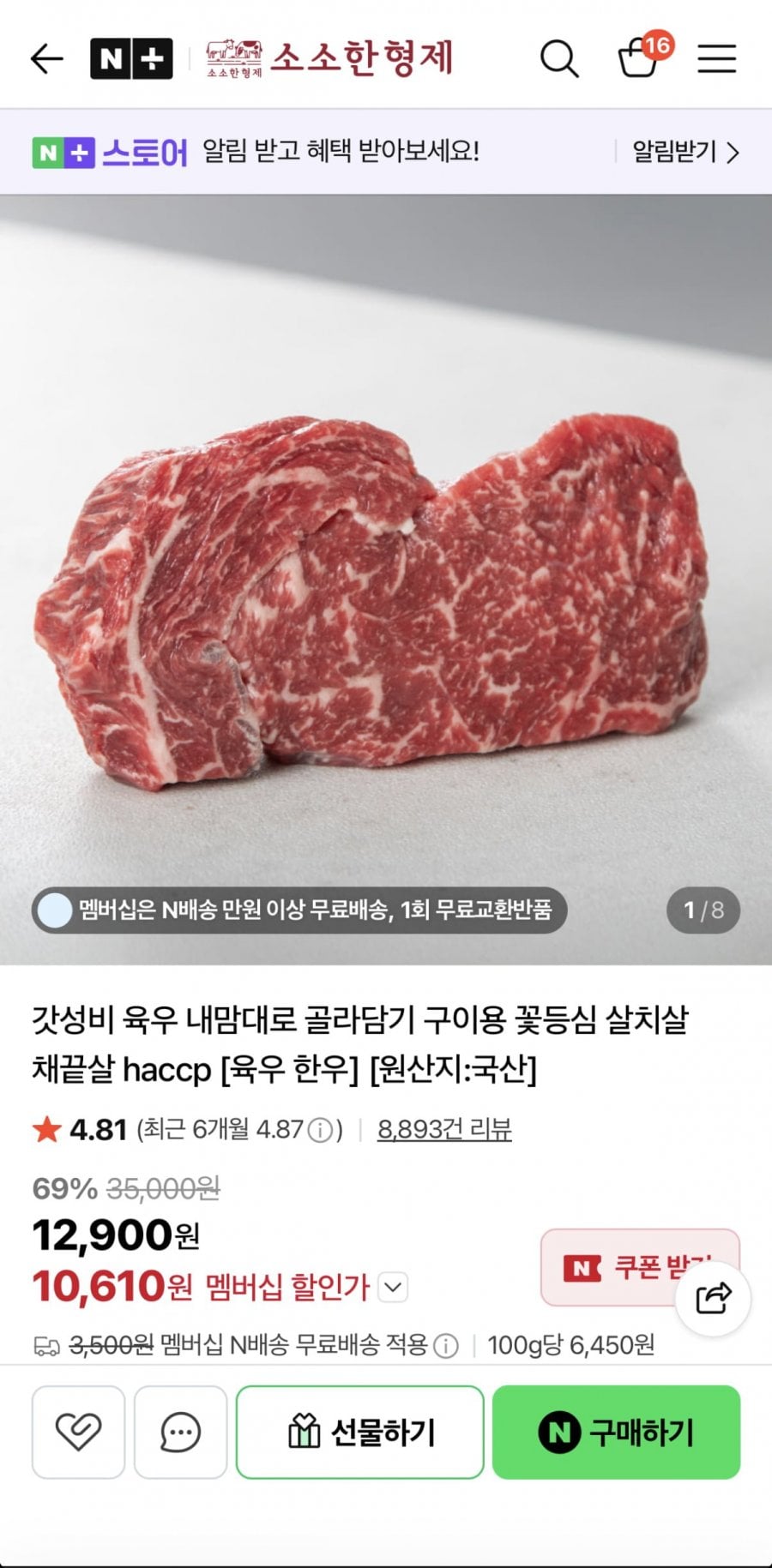Expand the 멤버십 할인가 price details chevron
Viewport: 772px width, 1568px height.
coord(392,1287)
